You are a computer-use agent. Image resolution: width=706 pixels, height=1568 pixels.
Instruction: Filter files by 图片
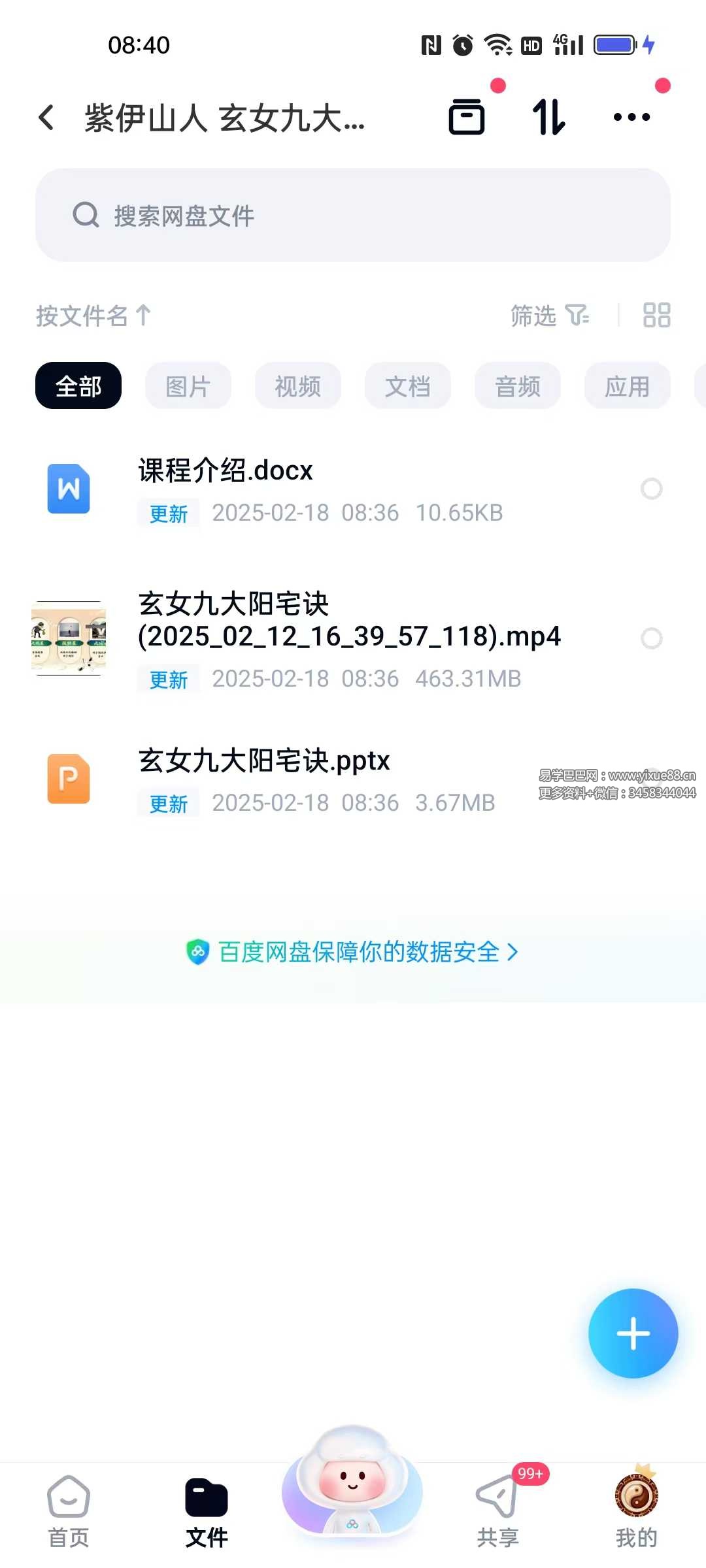coord(188,386)
